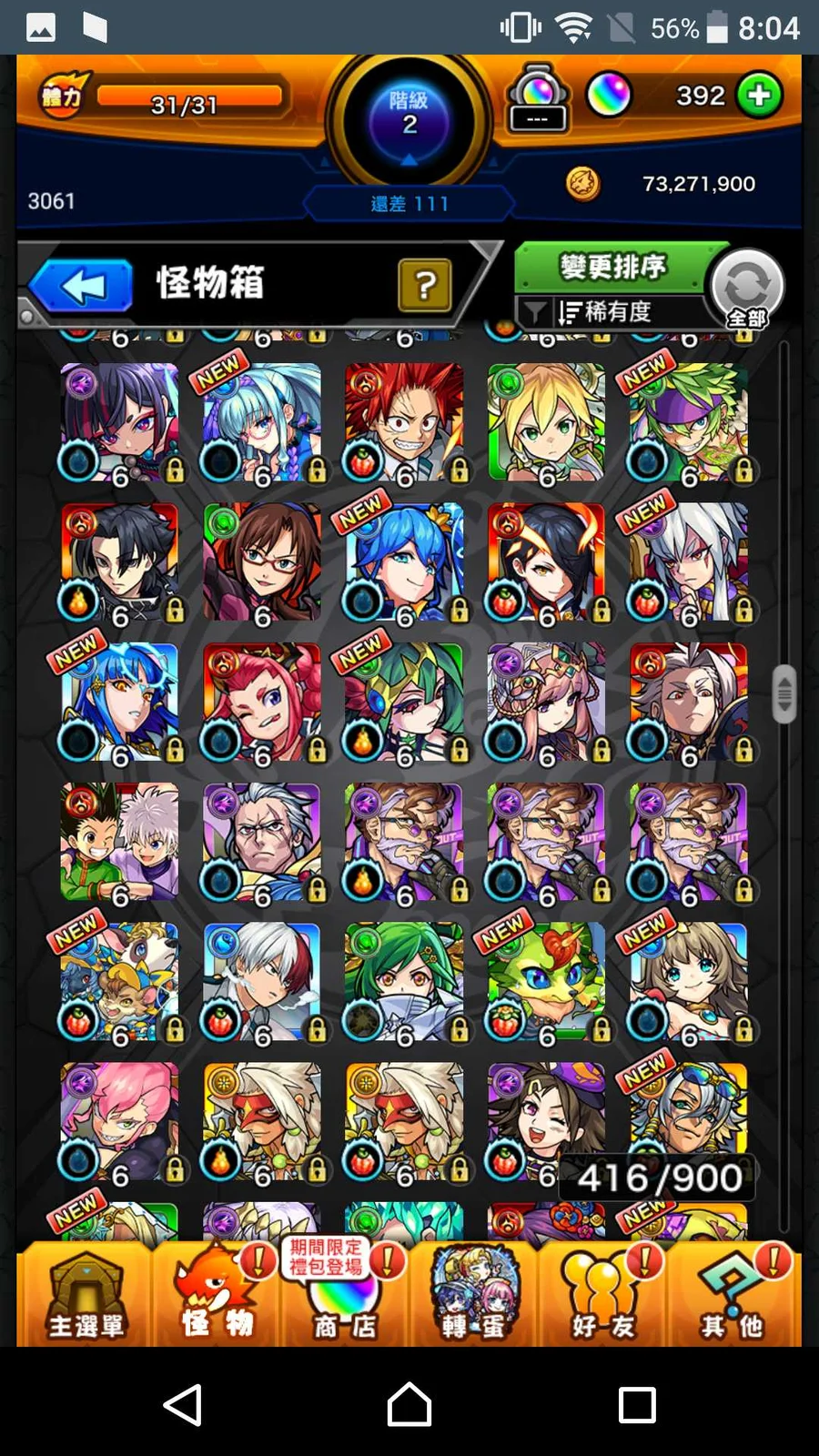Select the red spiky-haired grinning monster
This screenshot has height=1456, width=819.
click(403, 421)
